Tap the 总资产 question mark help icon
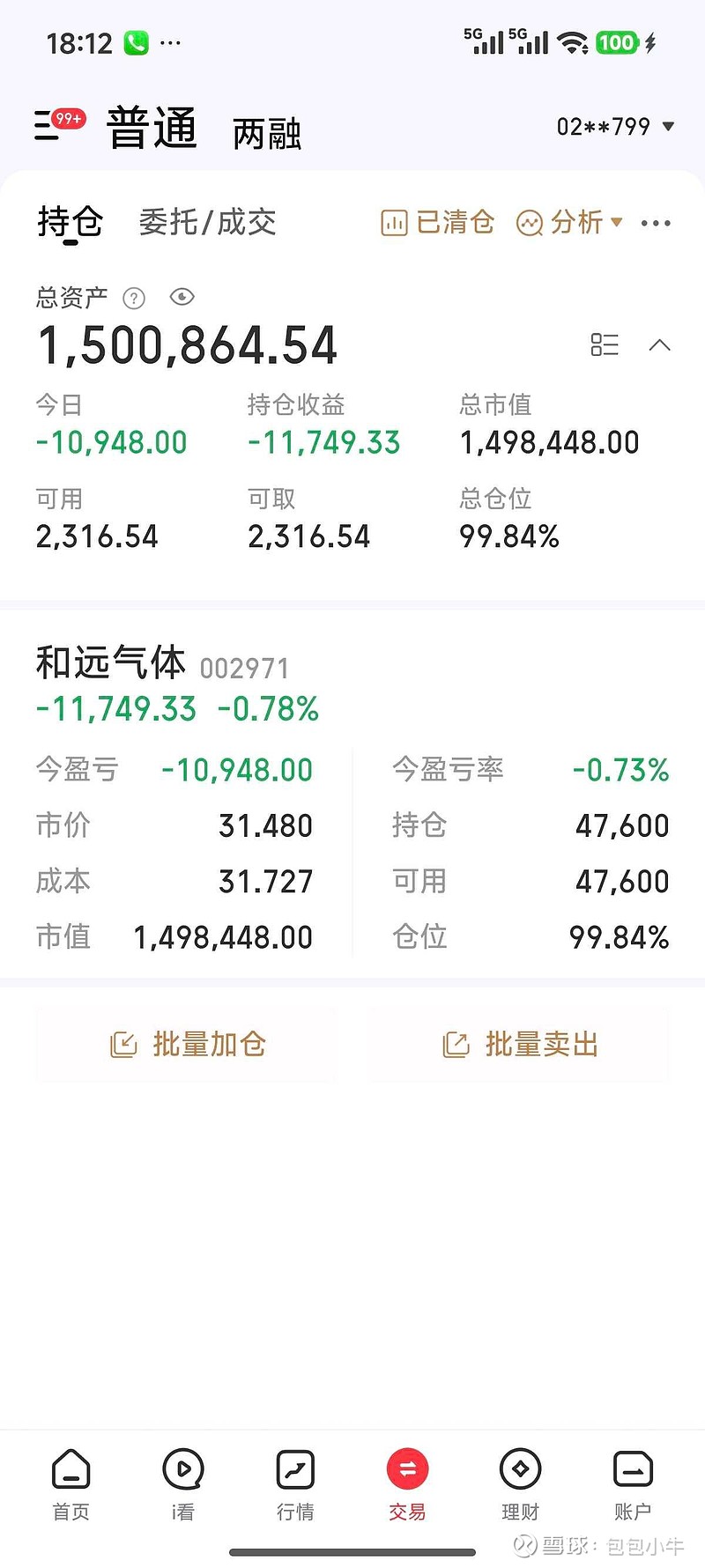Image resolution: width=705 pixels, height=1568 pixels. coord(134,298)
